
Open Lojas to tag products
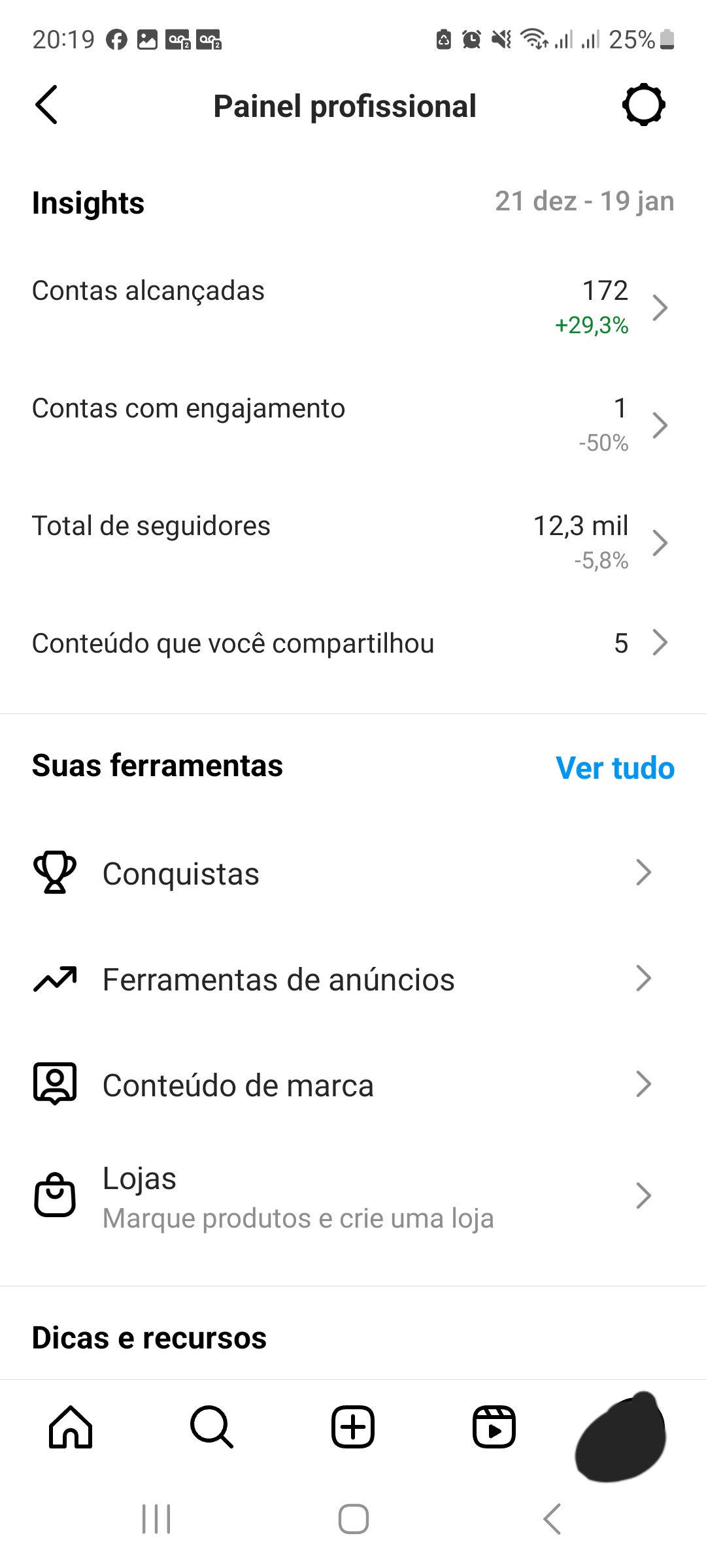(x=353, y=1197)
